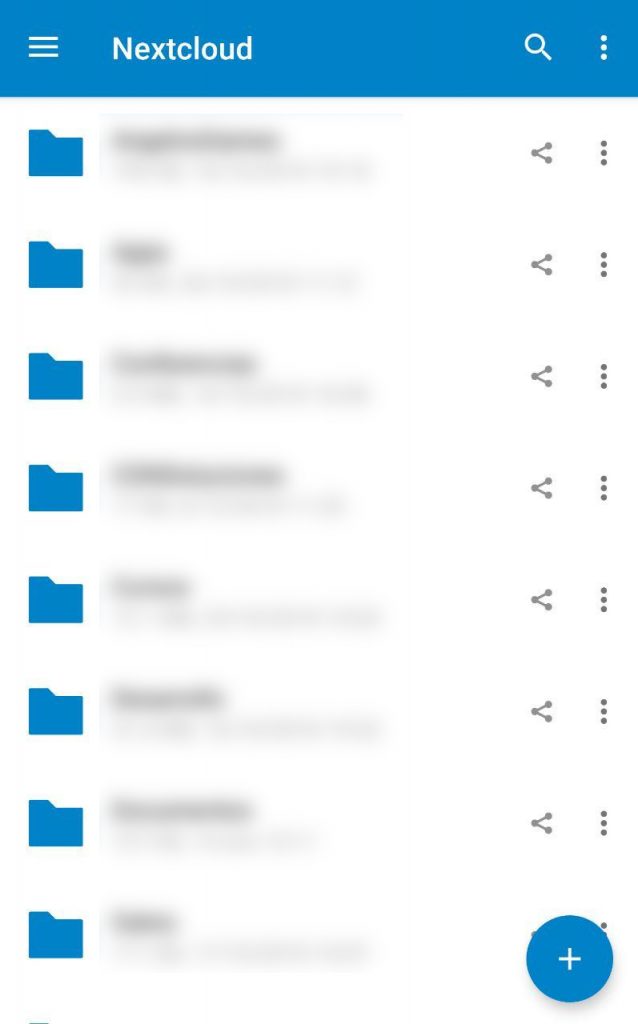Open search in Nextcloud
This screenshot has width=638, height=1024.
pyautogui.click(x=538, y=48)
